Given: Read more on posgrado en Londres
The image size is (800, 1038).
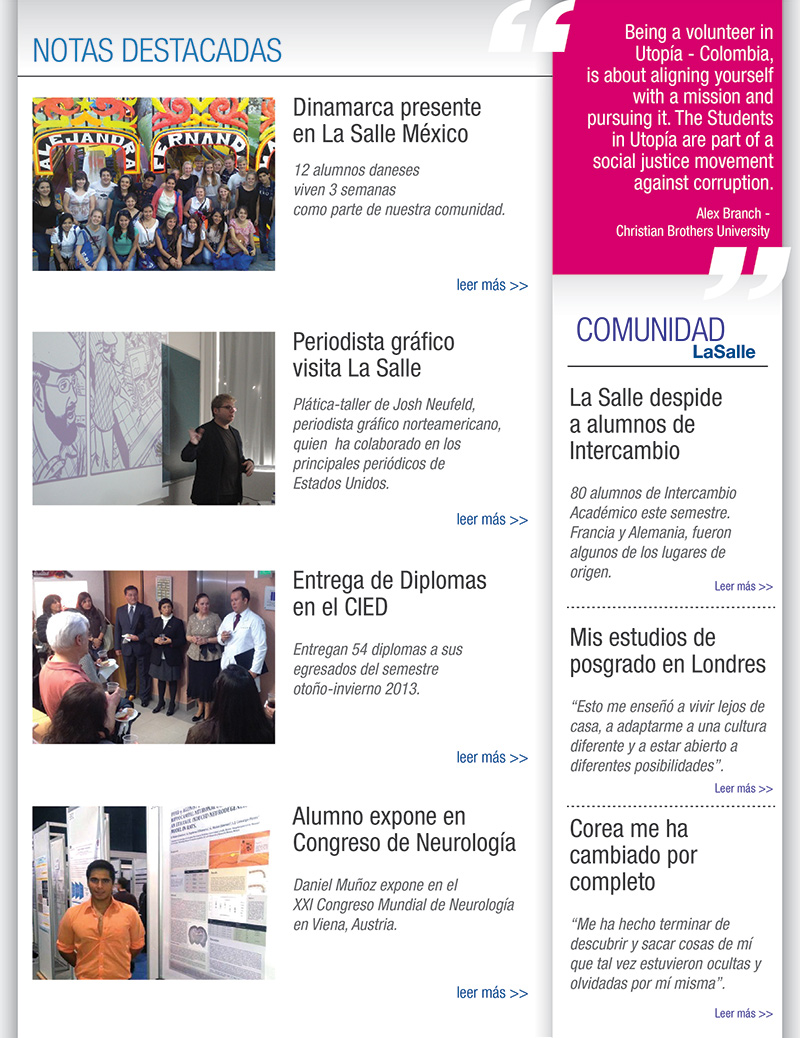Looking at the screenshot, I should [x=743, y=788].
